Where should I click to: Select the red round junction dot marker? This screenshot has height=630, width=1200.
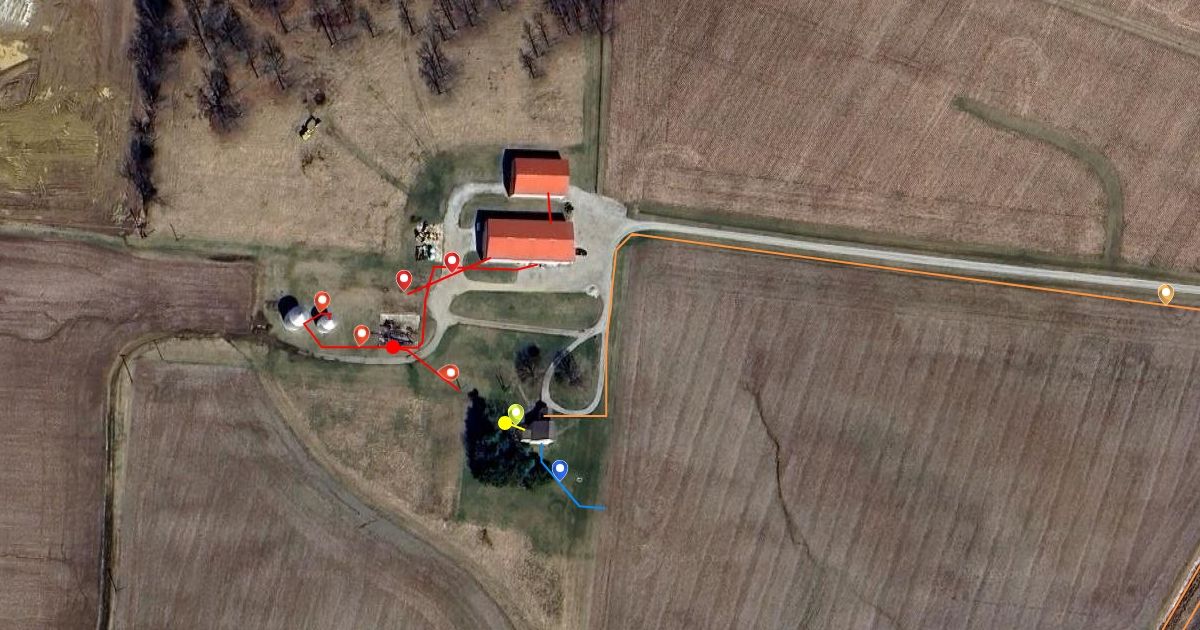tap(393, 347)
